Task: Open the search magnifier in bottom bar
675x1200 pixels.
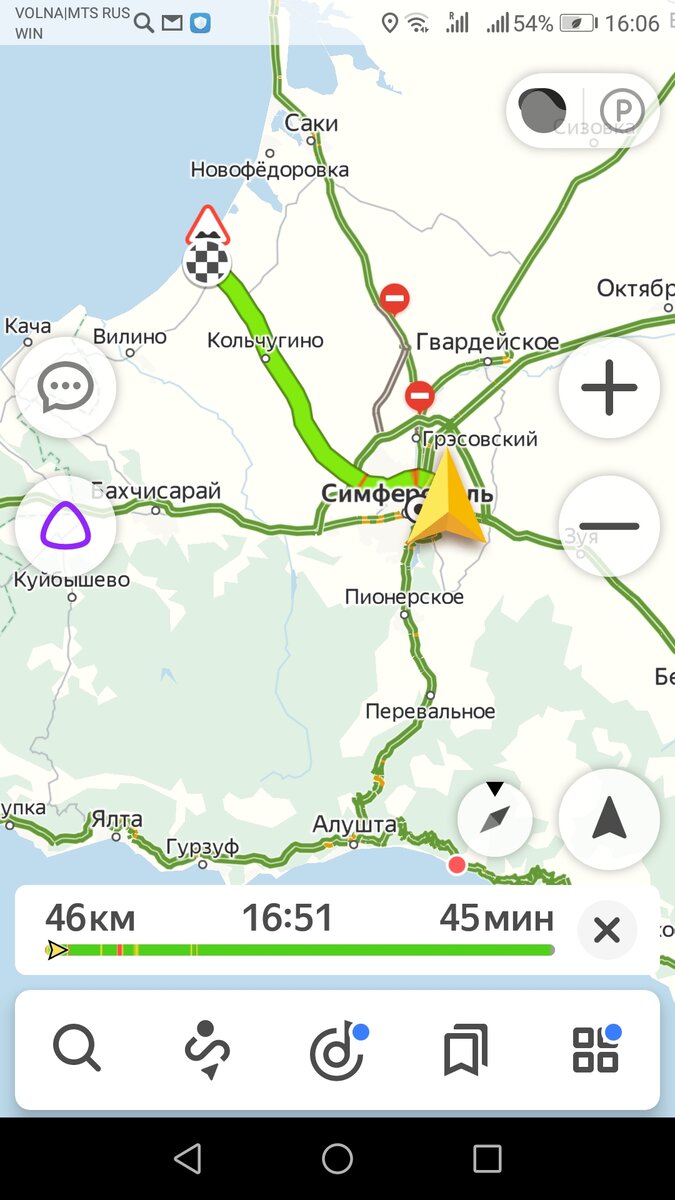Action: click(77, 1049)
